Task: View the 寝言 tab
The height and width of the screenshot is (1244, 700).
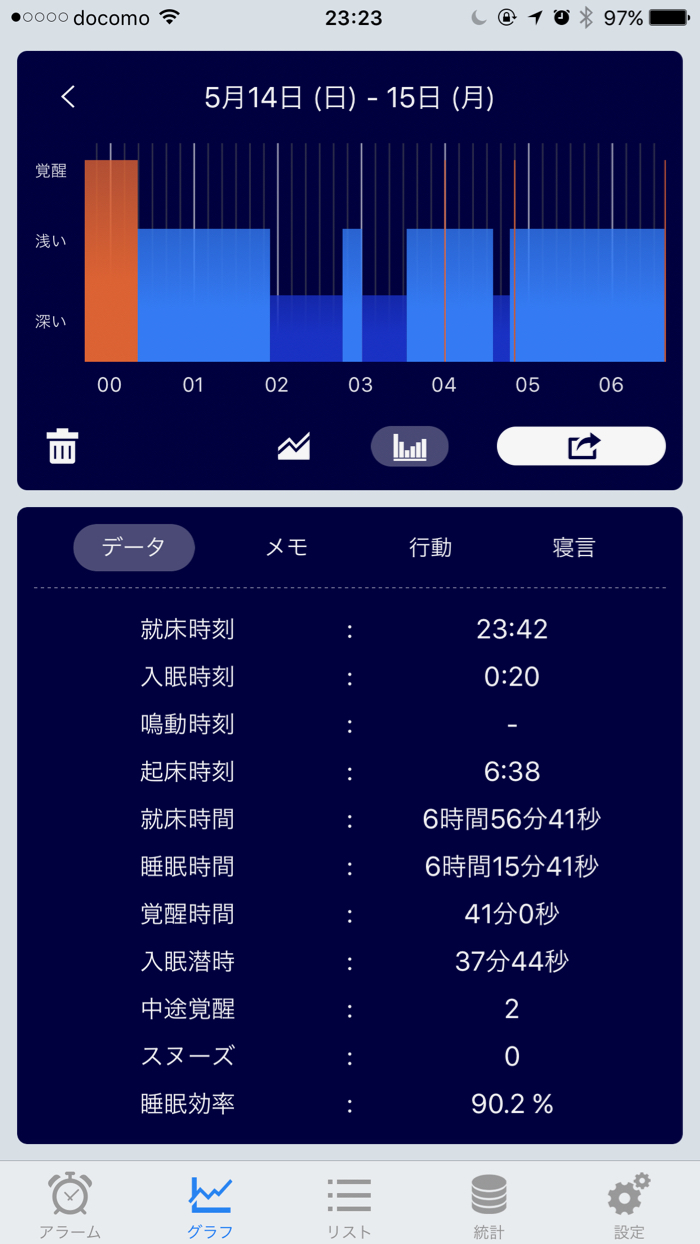Action: [x=574, y=547]
